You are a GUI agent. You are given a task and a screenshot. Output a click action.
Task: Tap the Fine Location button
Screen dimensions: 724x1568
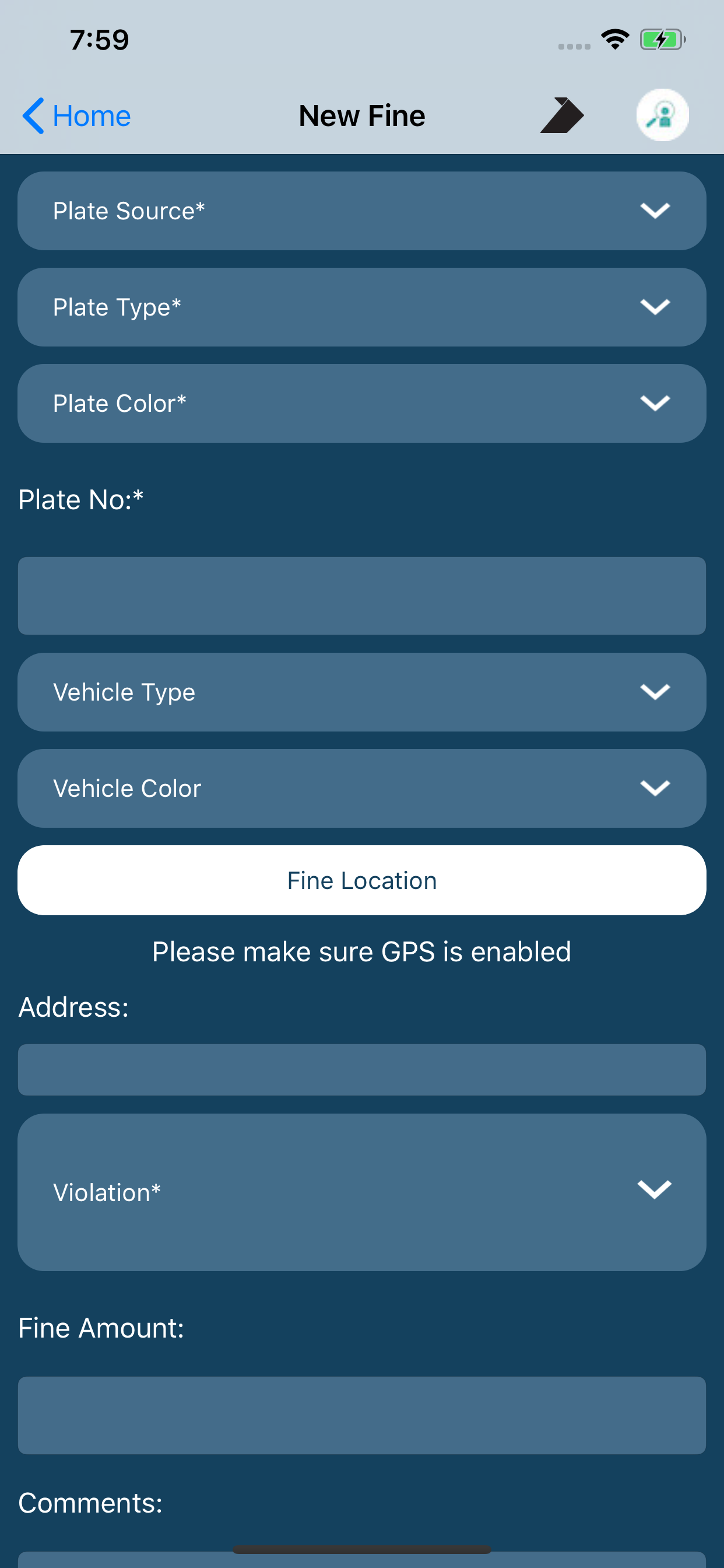point(362,880)
